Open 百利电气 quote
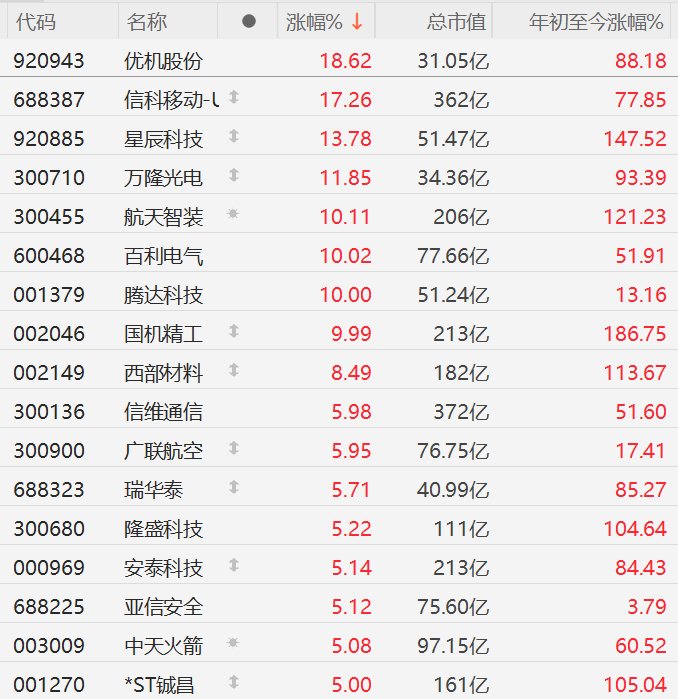678x699 pixels. point(164,256)
